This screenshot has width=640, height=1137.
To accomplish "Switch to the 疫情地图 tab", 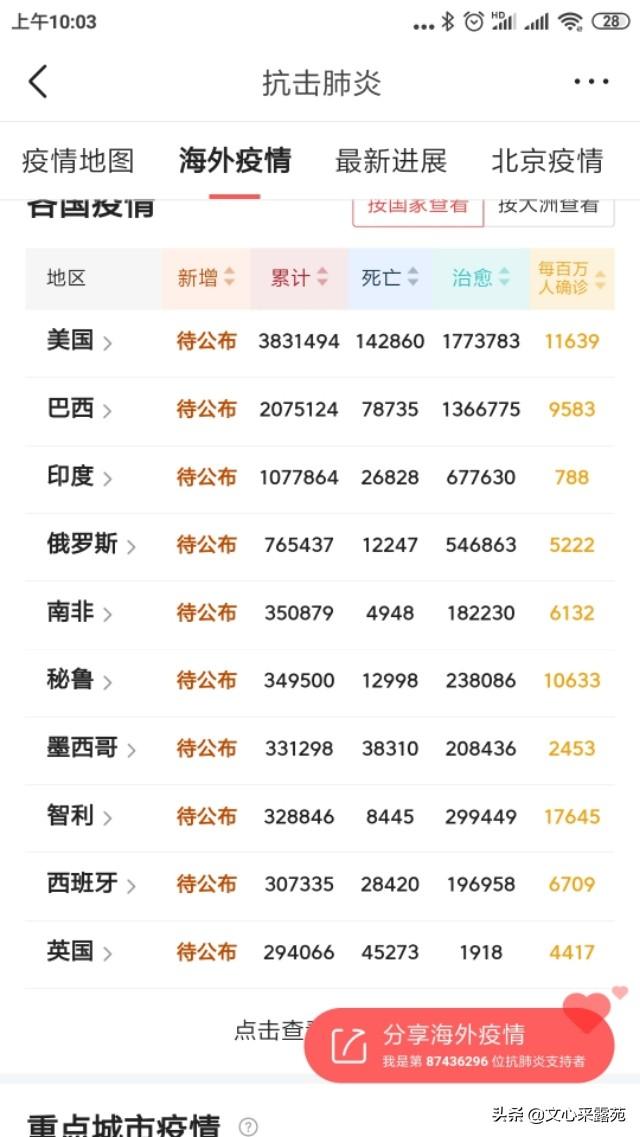I will tap(78, 161).
